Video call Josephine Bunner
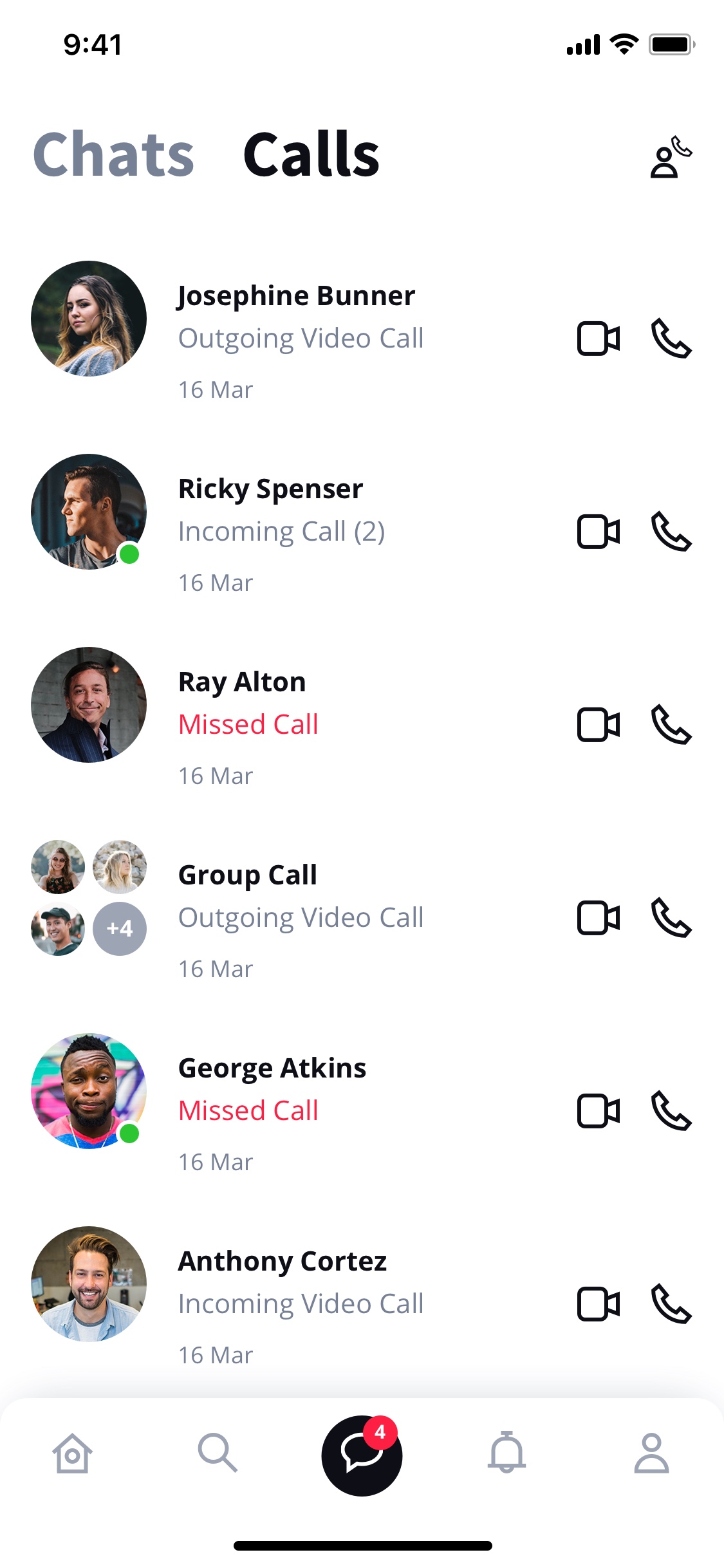Image resolution: width=724 pixels, height=1568 pixels. tap(599, 339)
